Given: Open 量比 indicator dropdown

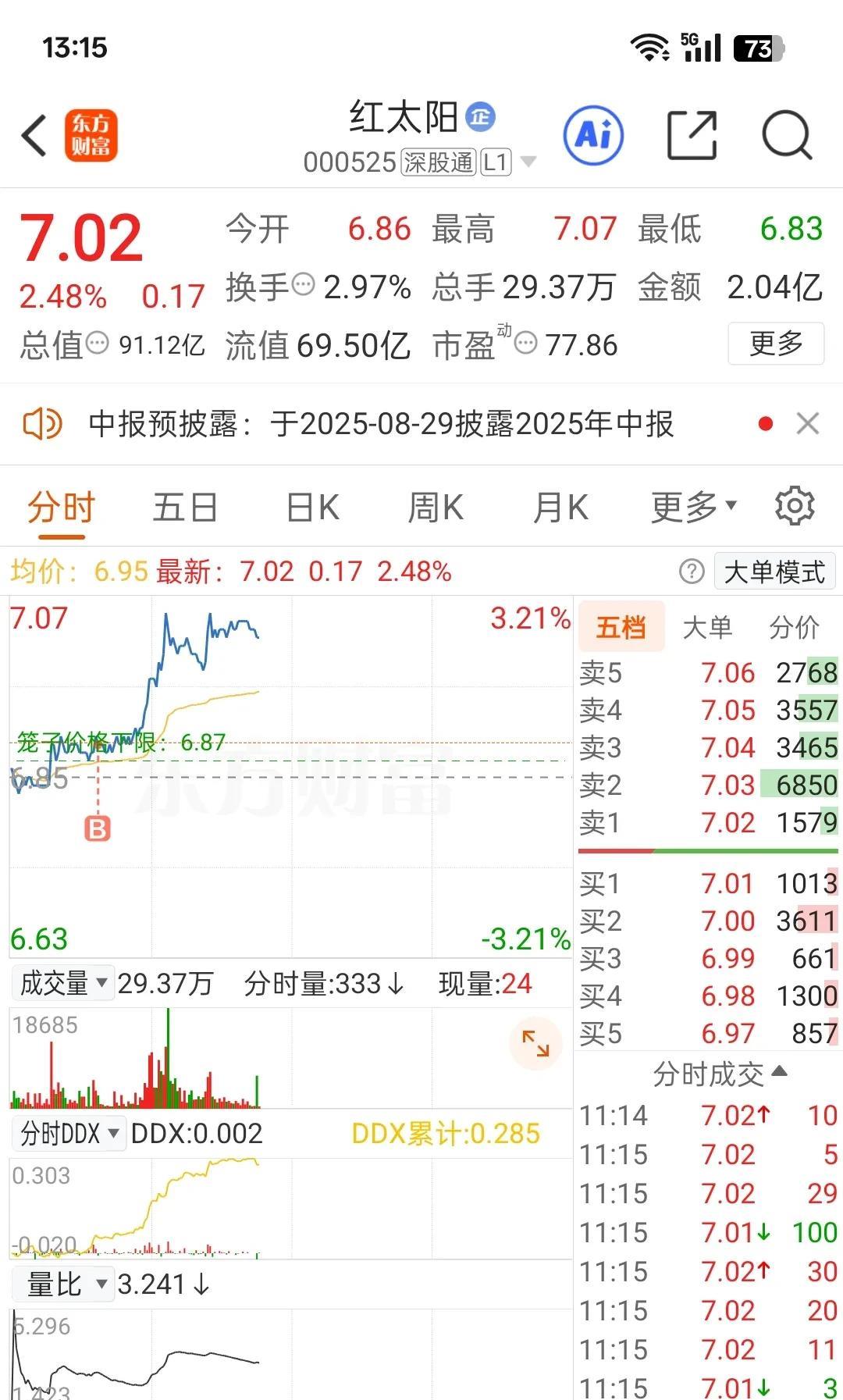Looking at the screenshot, I should pos(64,1284).
